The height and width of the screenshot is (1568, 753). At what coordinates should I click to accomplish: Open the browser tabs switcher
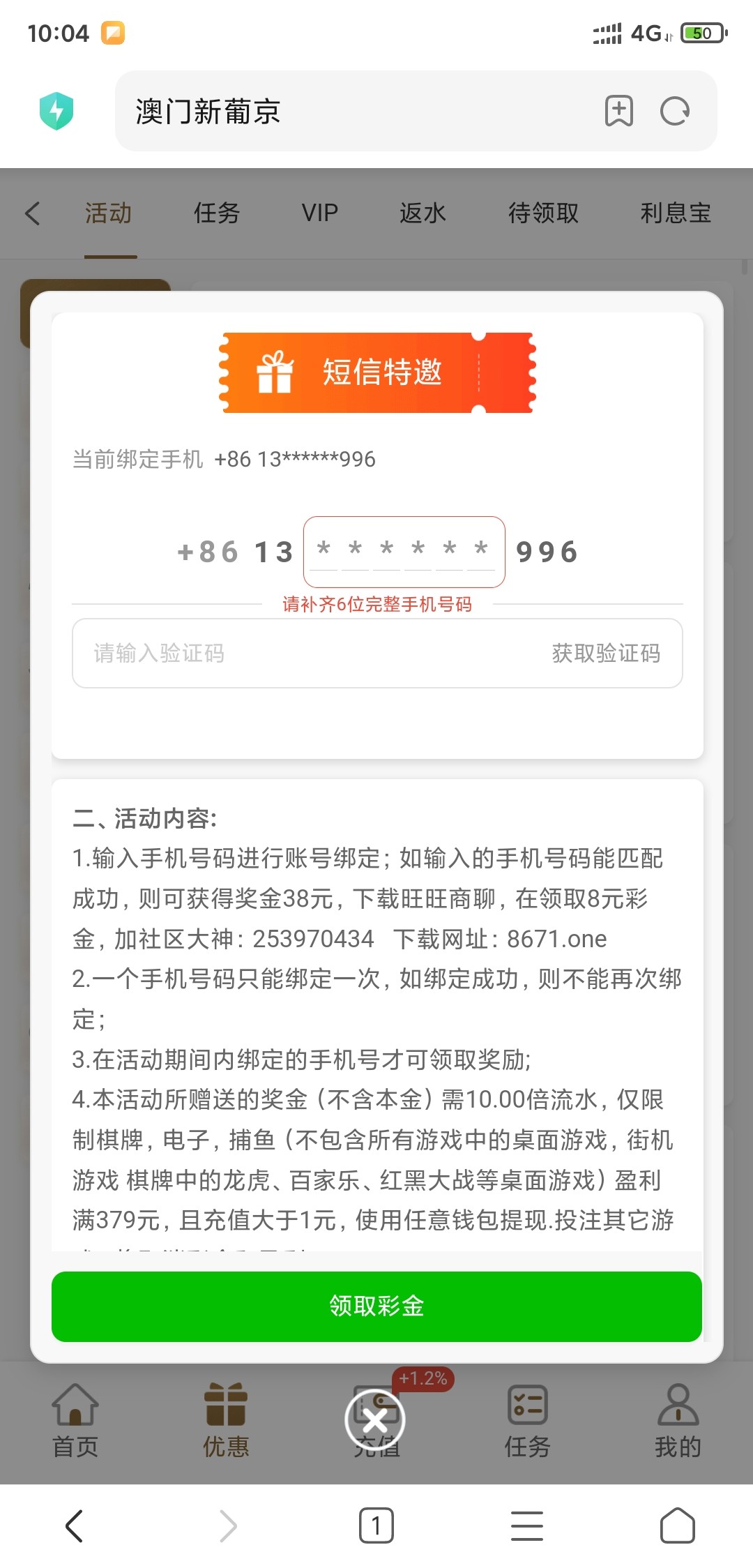point(376,1525)
